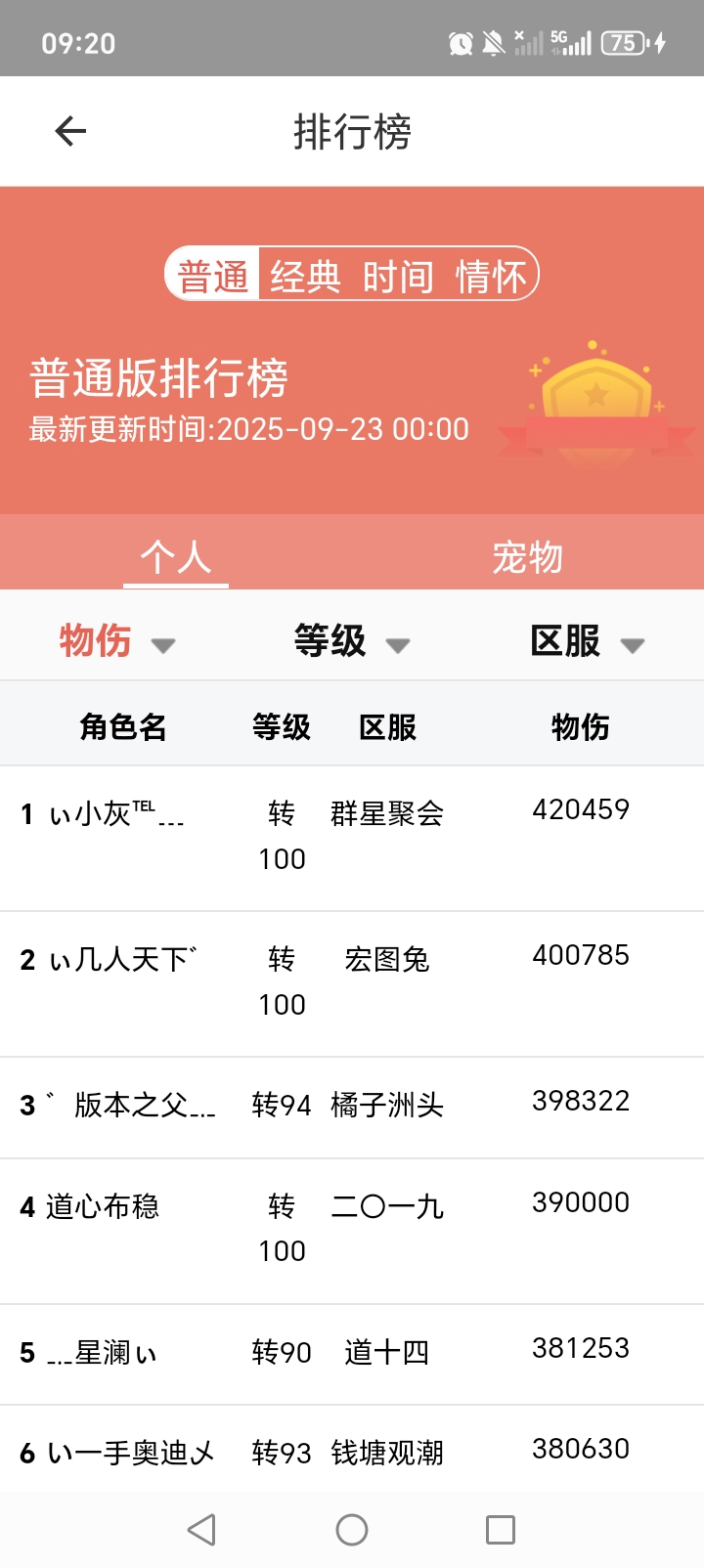Expand the 等级 dropdown filter
This screenshot has height=1568, width=704.
tap(351, 642)
